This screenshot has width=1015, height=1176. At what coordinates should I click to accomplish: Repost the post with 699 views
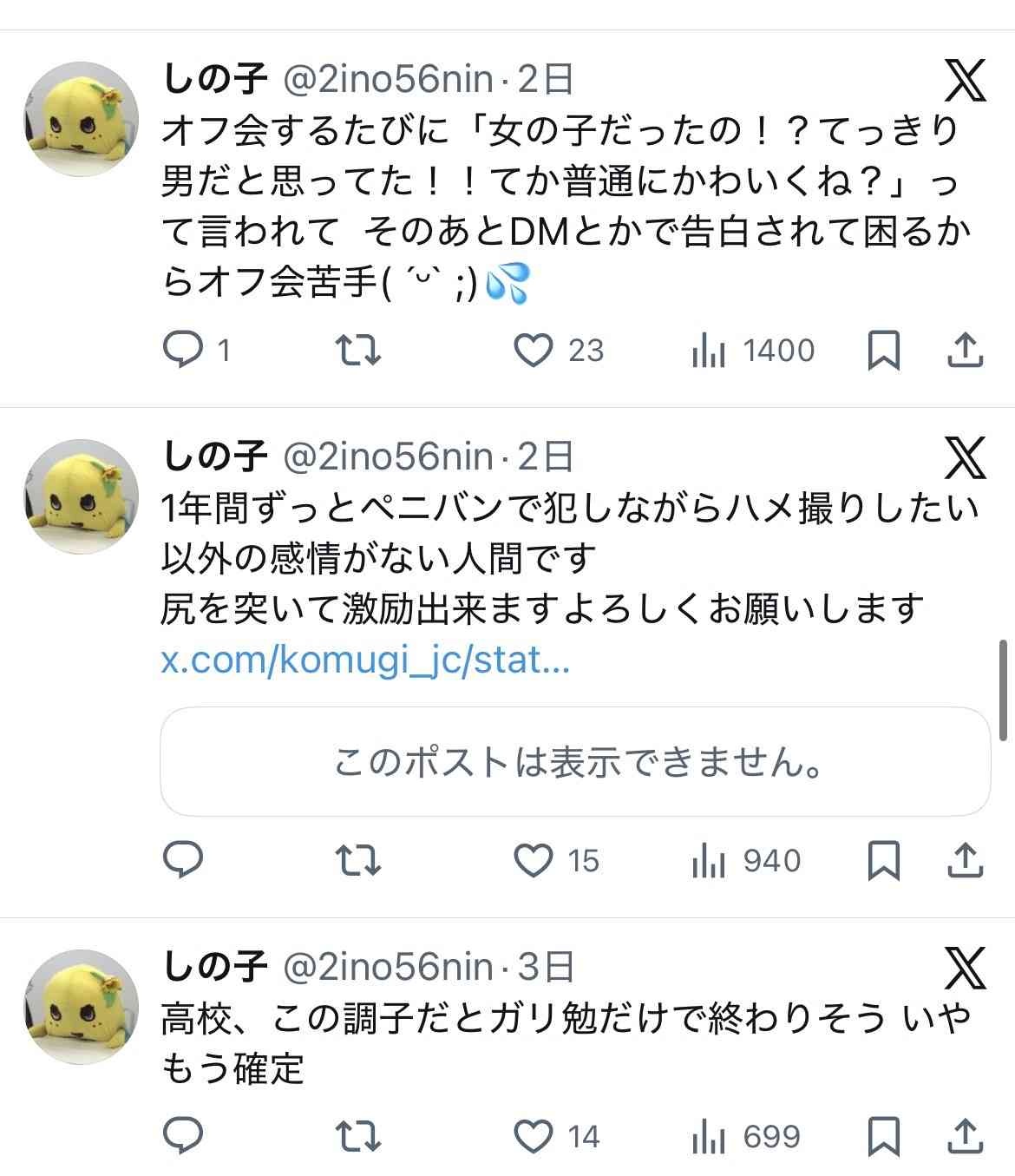coord(357,1136)
